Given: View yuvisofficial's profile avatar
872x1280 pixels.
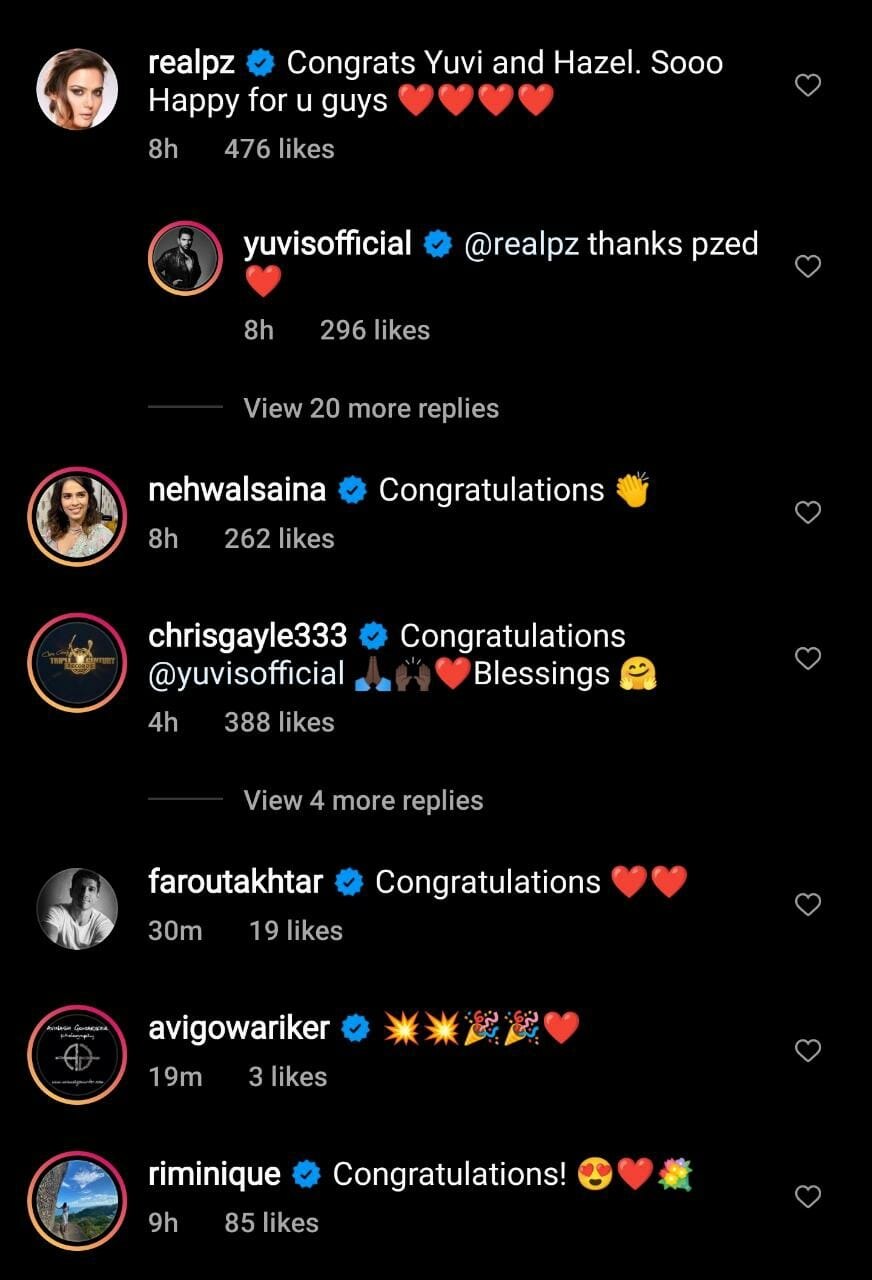Looking at the screenshot, I should (186, 257).
